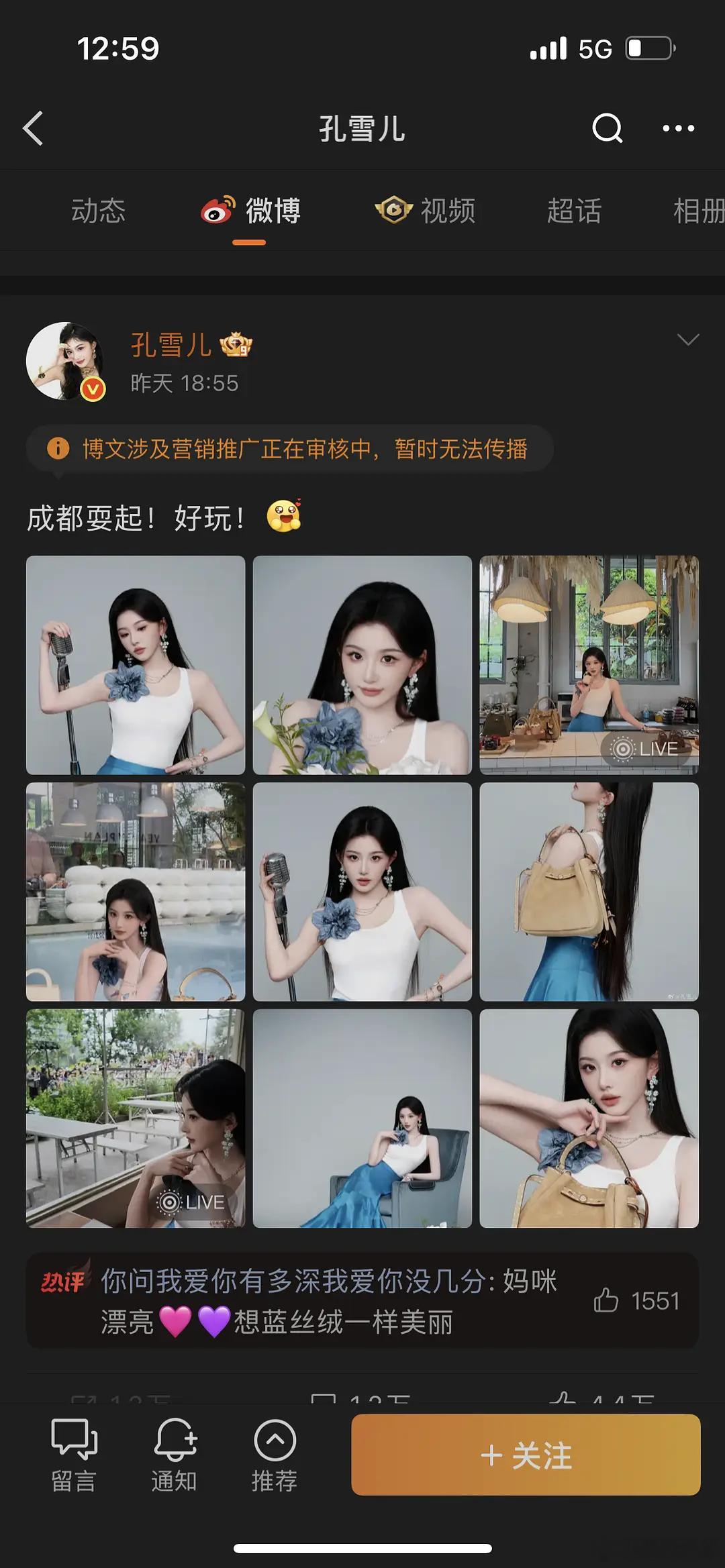Switch to the 动态 tab
Screen dimensions: 725x1568
(99, 210)
